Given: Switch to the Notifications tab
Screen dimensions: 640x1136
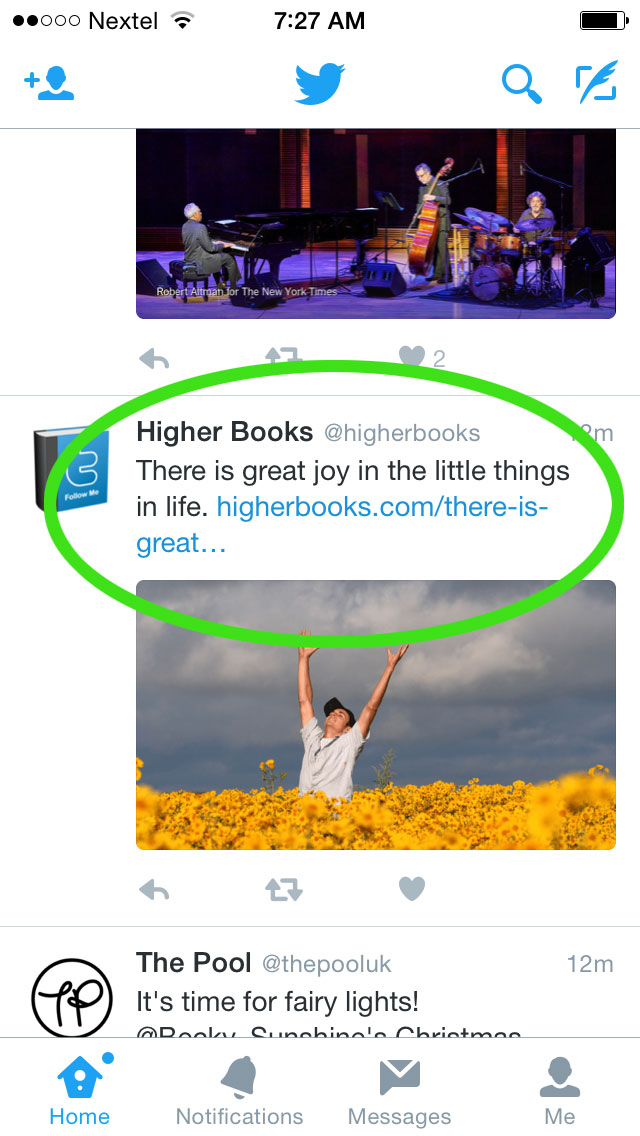Looking at the screenshot, I should tap(239, 1090).
